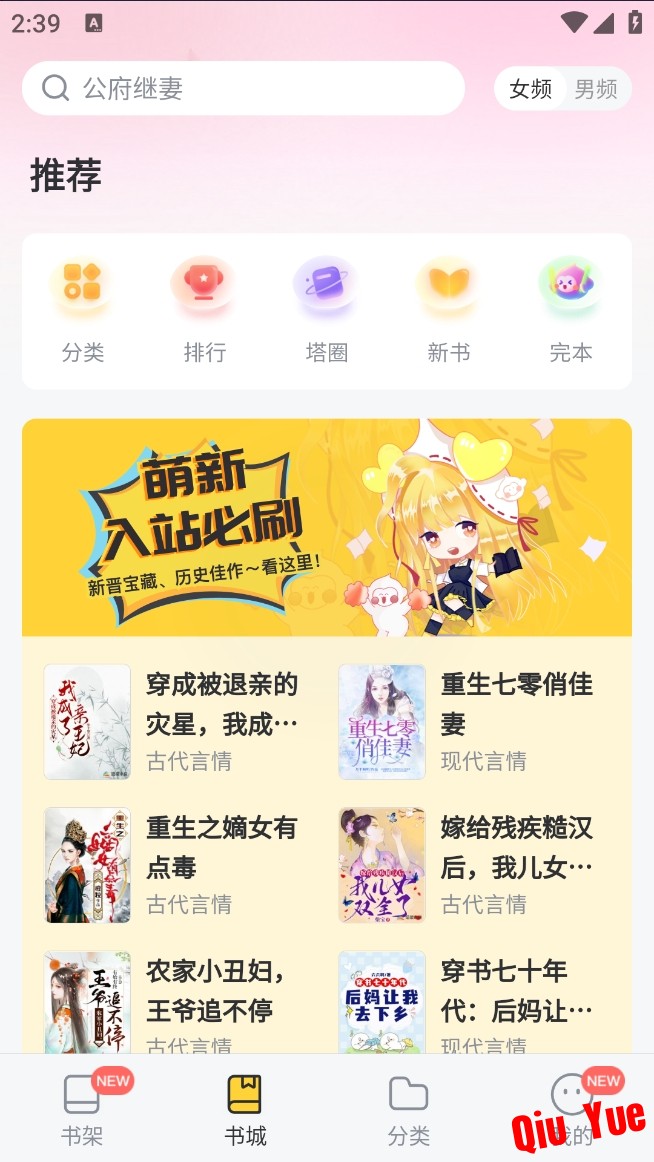Open the 新书 new books shortcut
This screenshot has width=654, height=1162.
click(448, 310)
